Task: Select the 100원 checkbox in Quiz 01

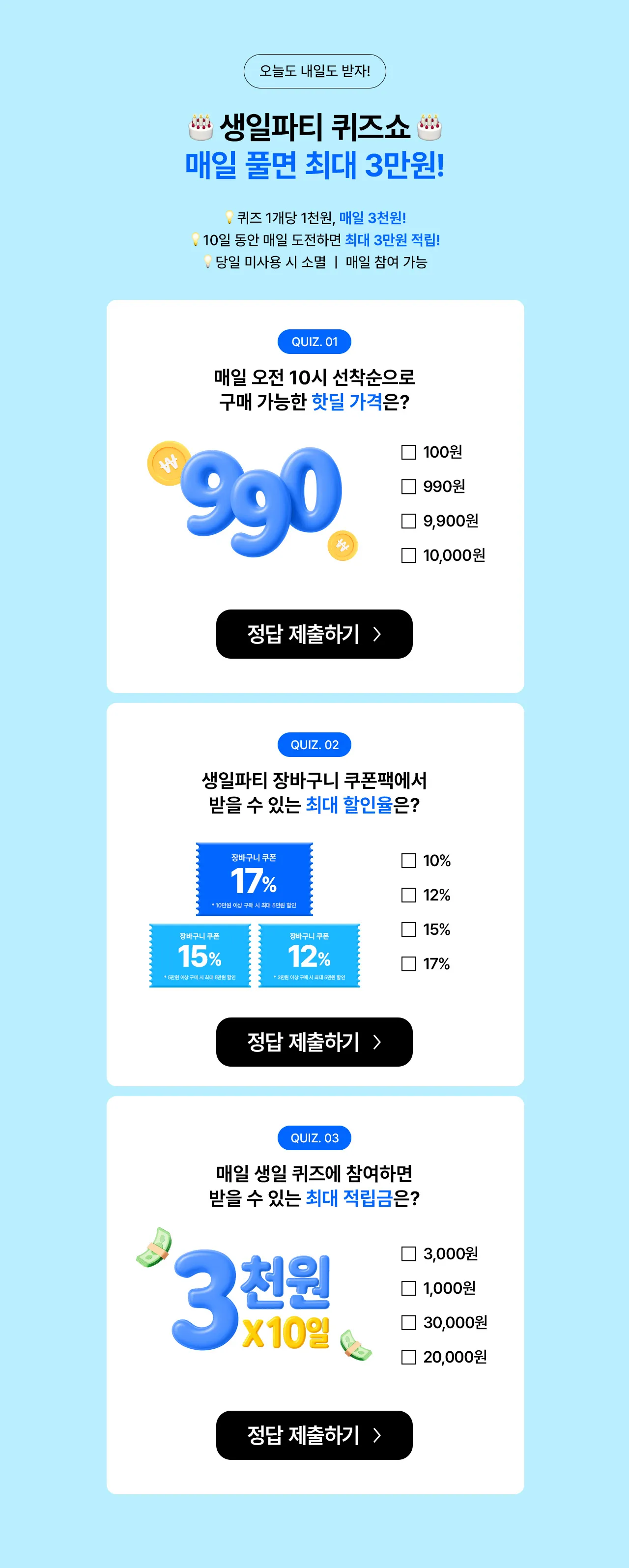Action: pos(409,452)
